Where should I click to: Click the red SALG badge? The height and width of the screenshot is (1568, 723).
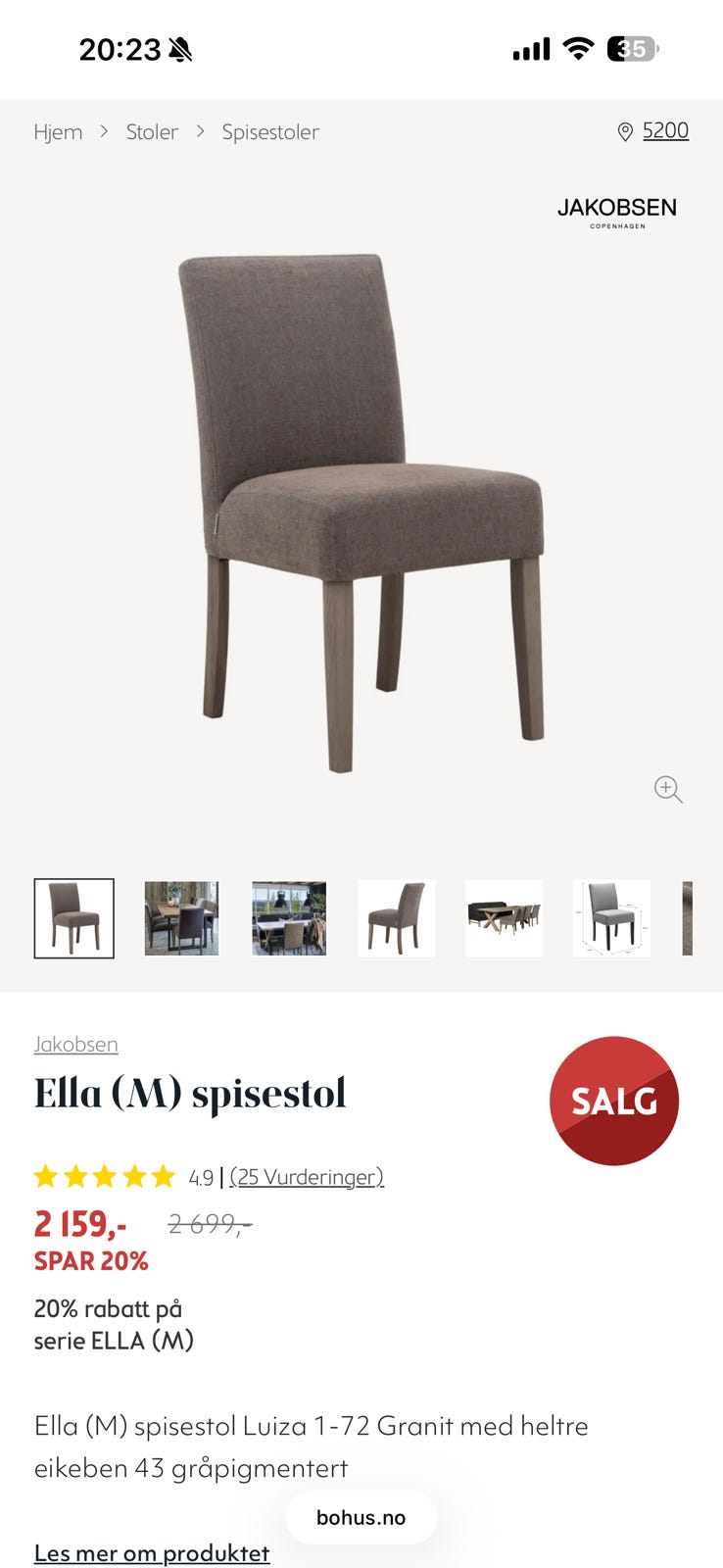coord(614,1101)
